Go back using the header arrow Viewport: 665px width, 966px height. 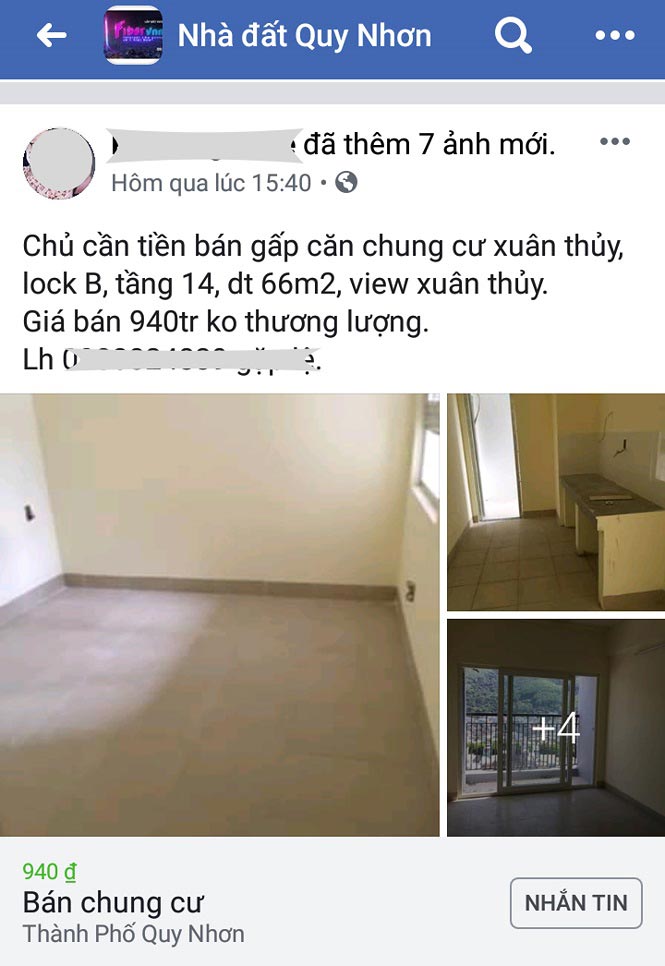point(51,36)
